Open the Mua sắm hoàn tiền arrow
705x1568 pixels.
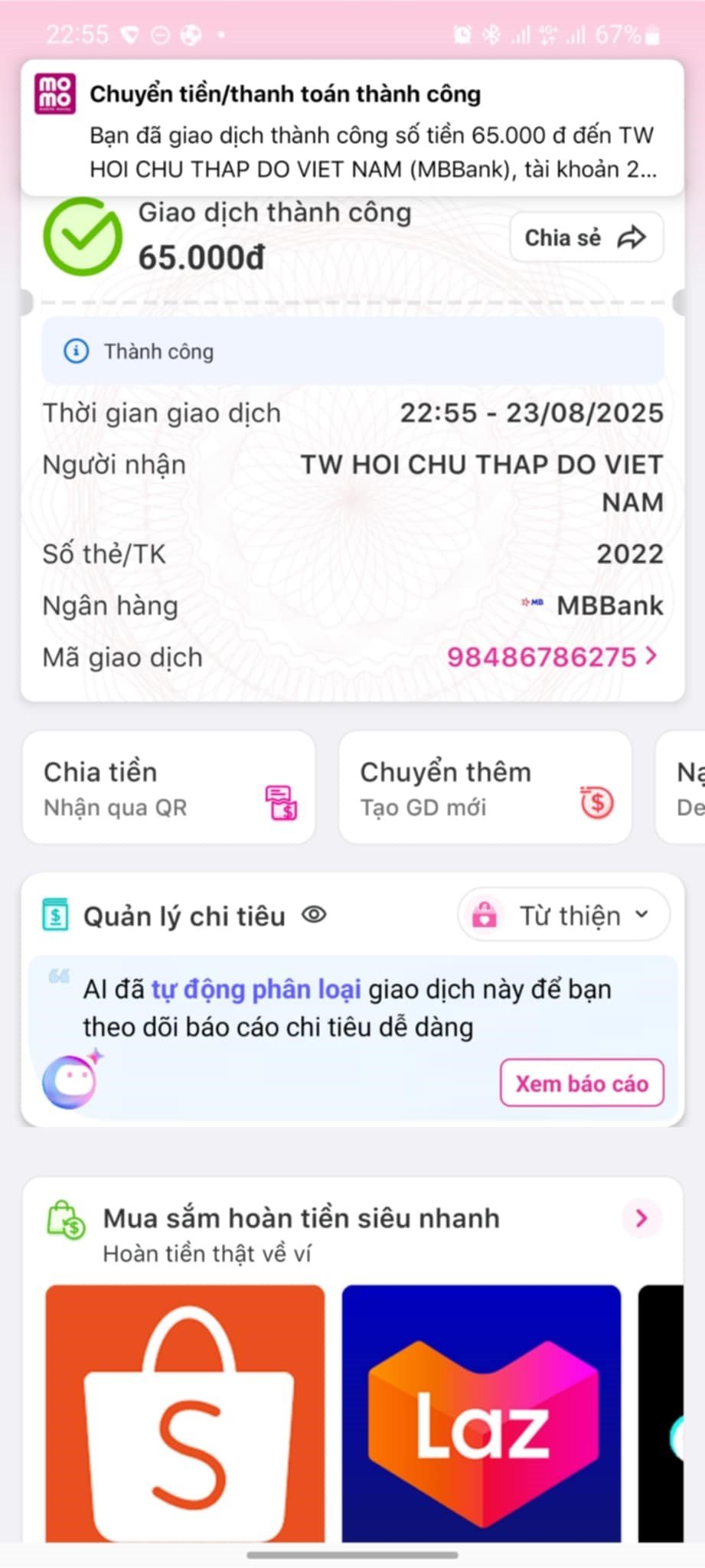click(x=641, y=1217)
